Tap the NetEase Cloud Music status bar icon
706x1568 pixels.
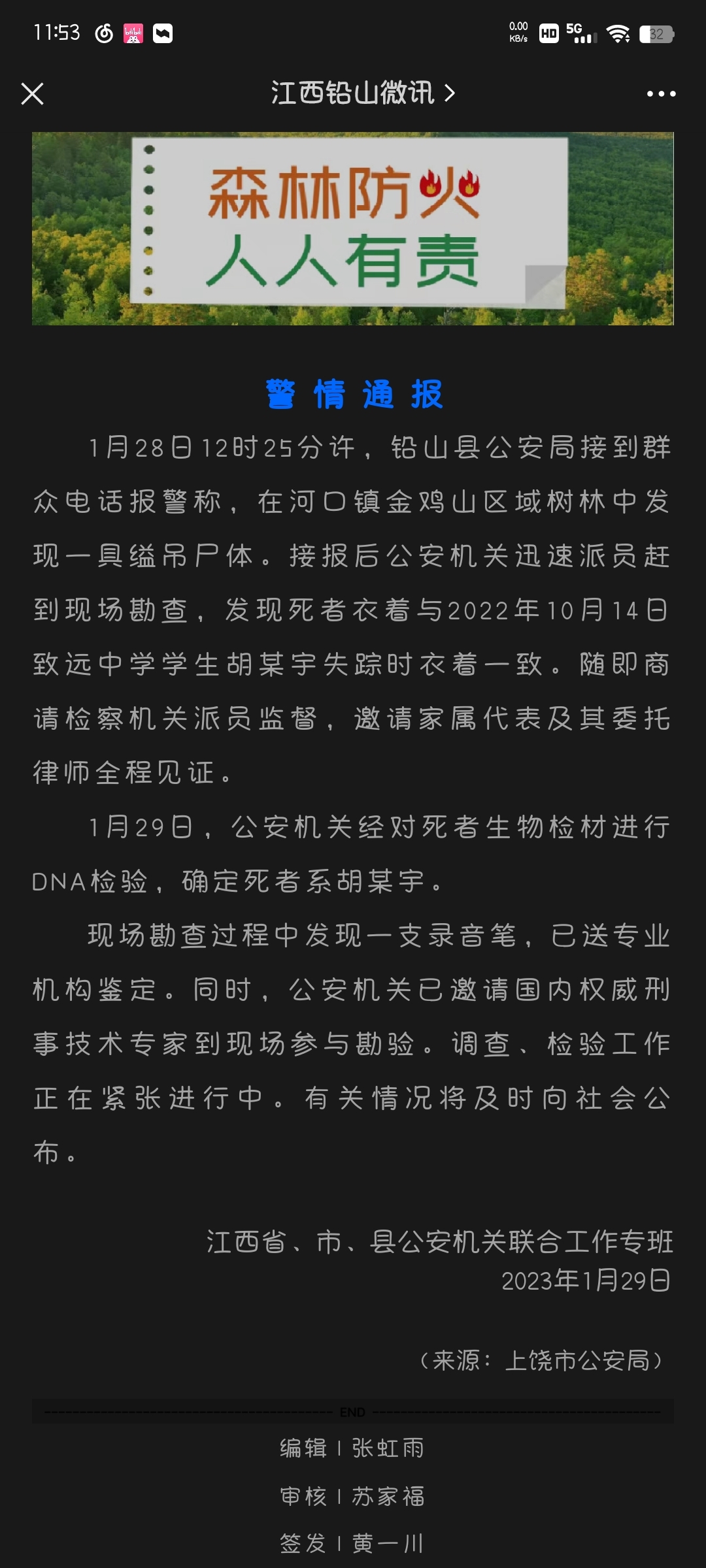(x=103, y=33)
